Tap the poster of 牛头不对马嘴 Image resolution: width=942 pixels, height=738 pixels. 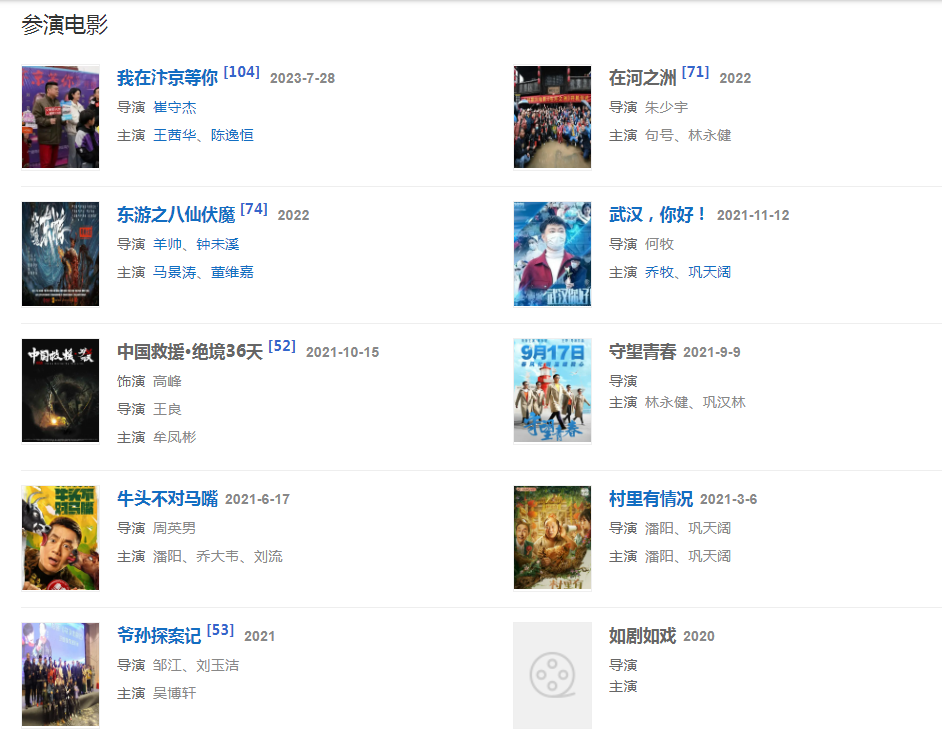pos(60,538)
